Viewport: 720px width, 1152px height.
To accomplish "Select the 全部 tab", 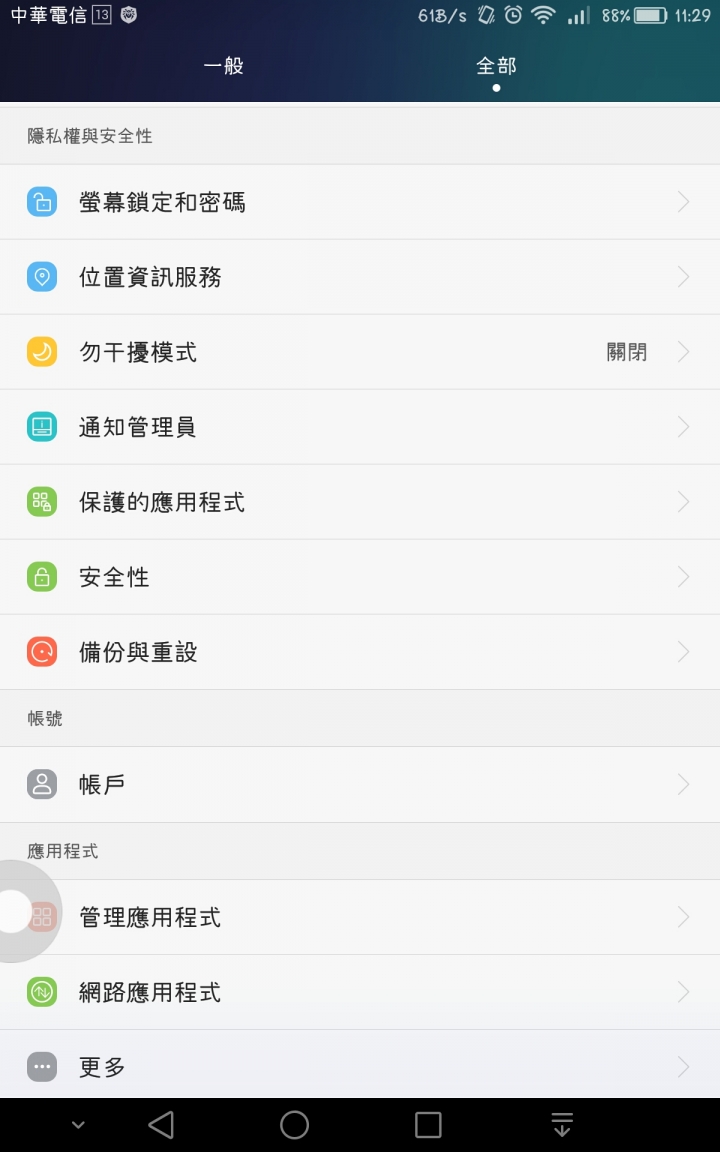I will [x=496, y=66].
